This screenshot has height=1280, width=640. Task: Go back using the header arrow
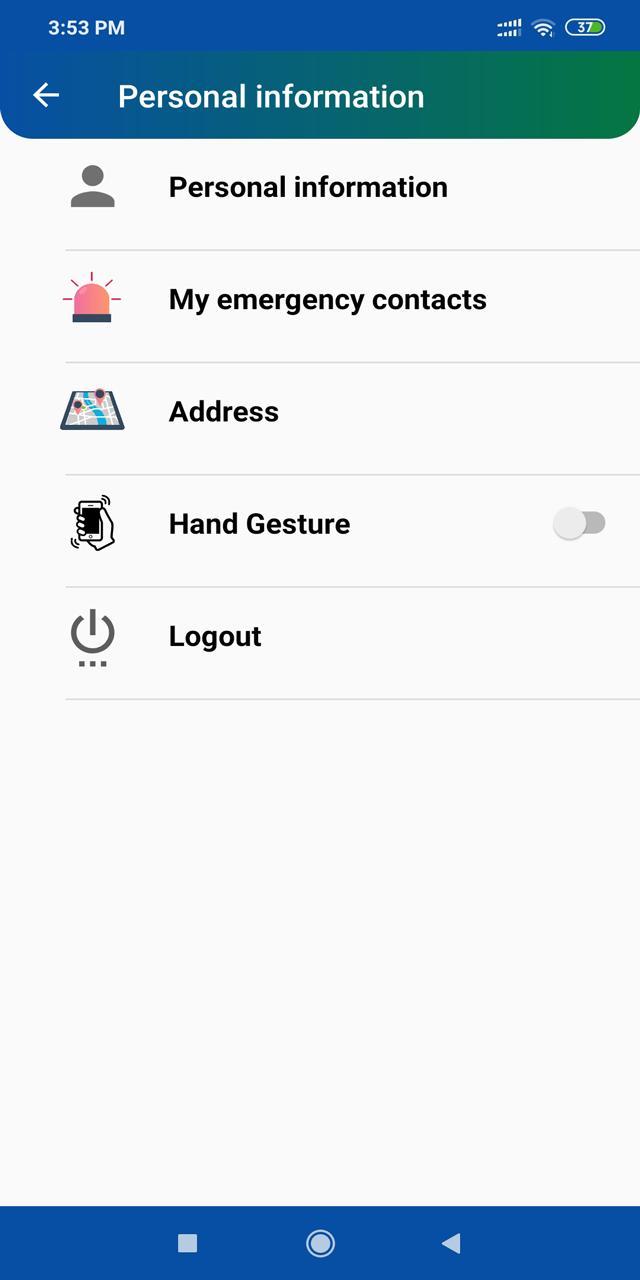coord(46,95)
